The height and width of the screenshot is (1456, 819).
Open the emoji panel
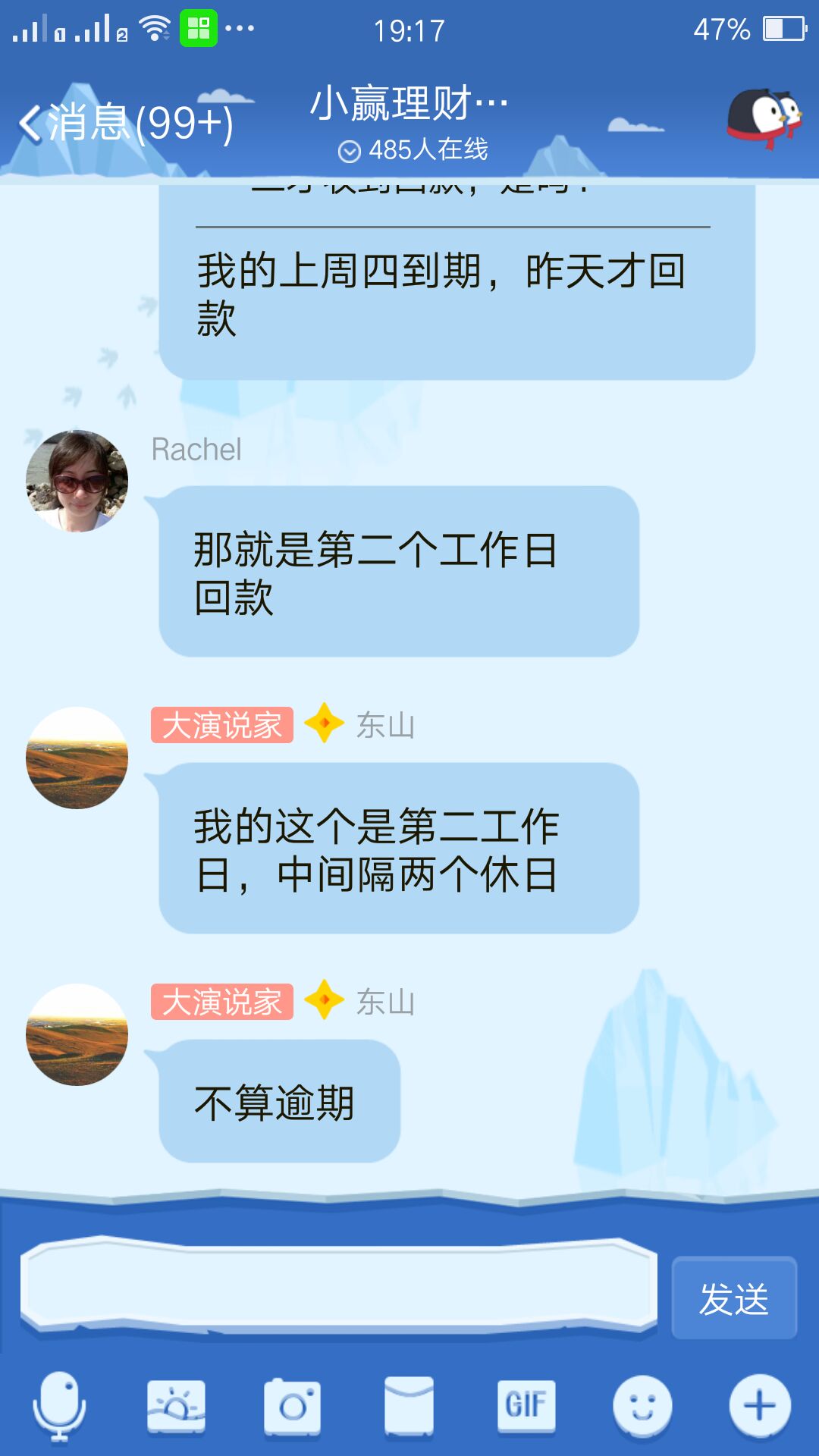(642, 1407)
